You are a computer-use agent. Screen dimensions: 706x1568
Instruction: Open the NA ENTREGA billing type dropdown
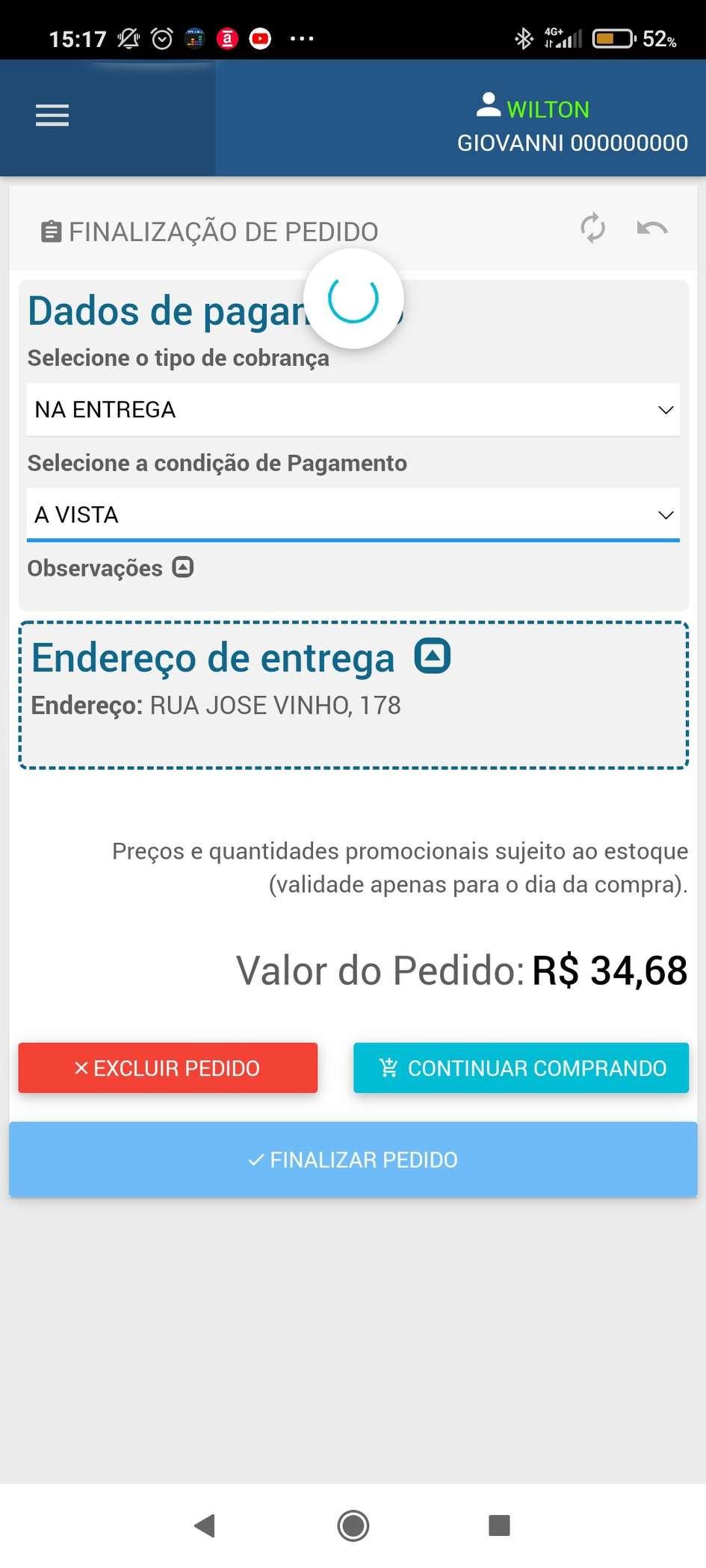pos(353,410)
